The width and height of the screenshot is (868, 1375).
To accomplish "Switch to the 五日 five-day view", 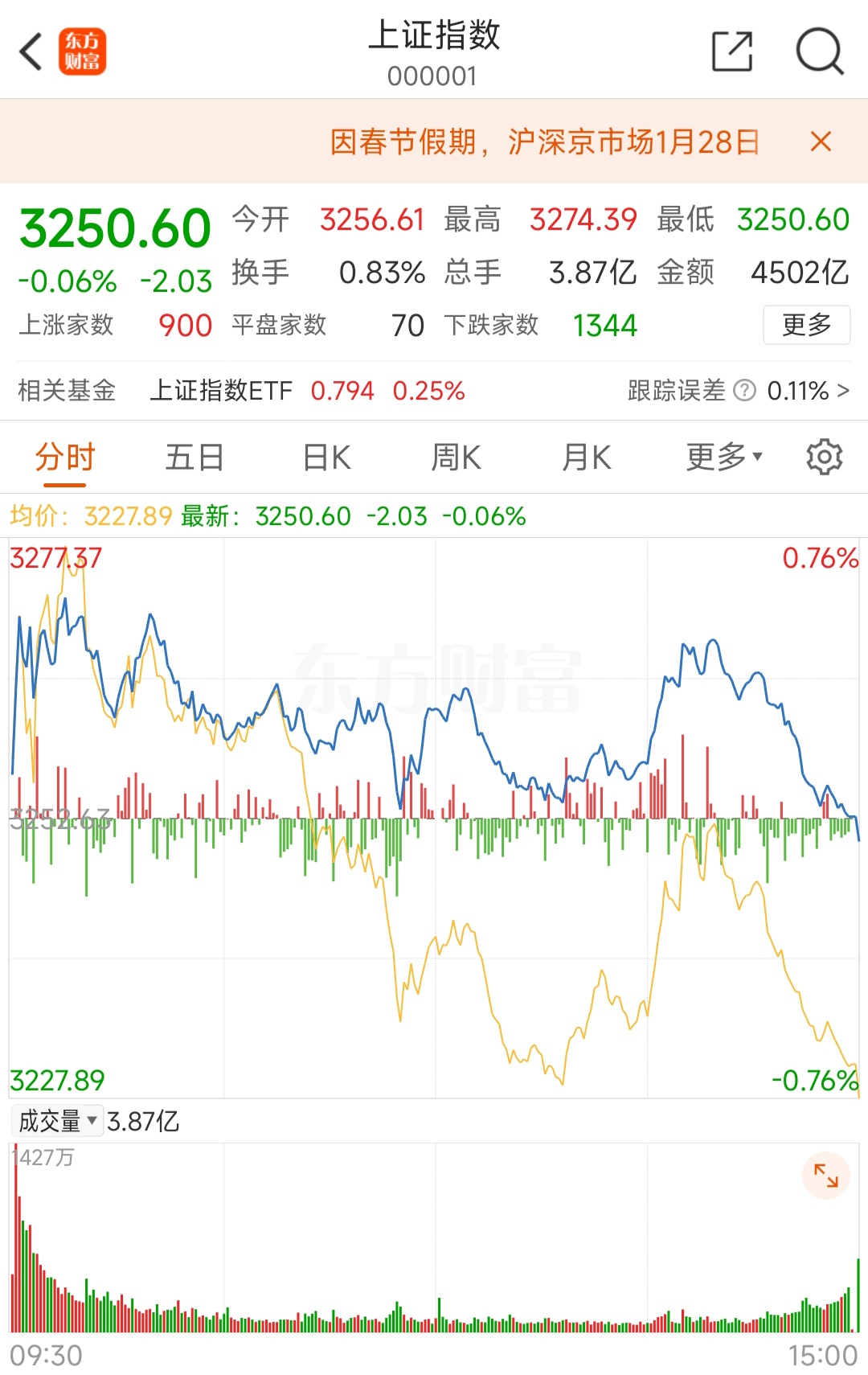I will 194,455.
